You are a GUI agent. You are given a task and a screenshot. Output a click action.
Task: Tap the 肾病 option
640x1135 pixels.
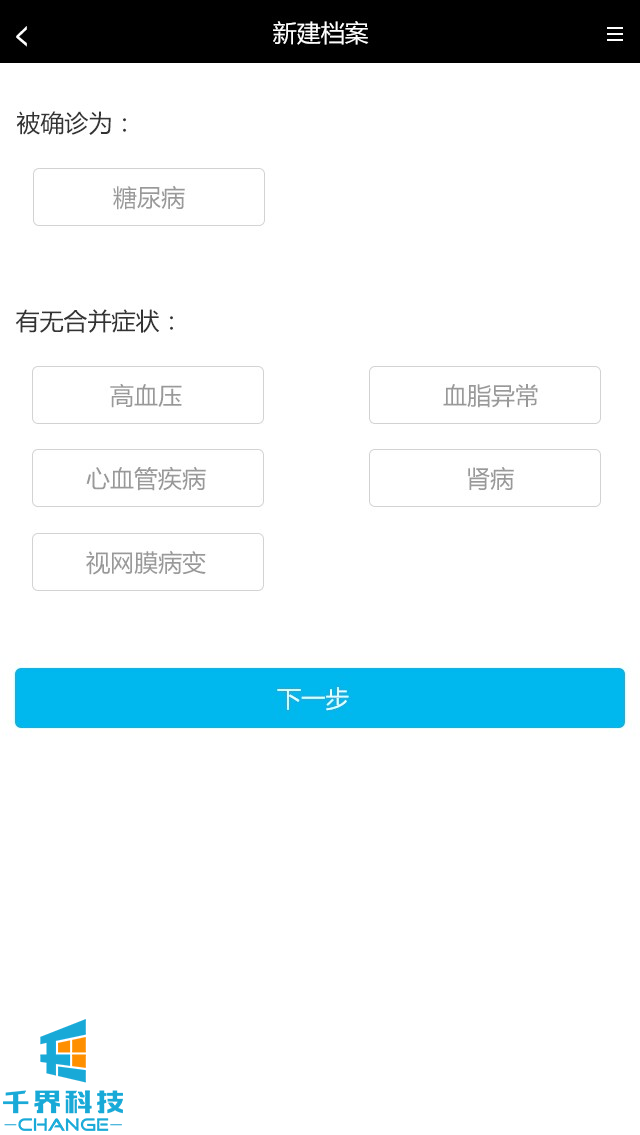point(485,478)
